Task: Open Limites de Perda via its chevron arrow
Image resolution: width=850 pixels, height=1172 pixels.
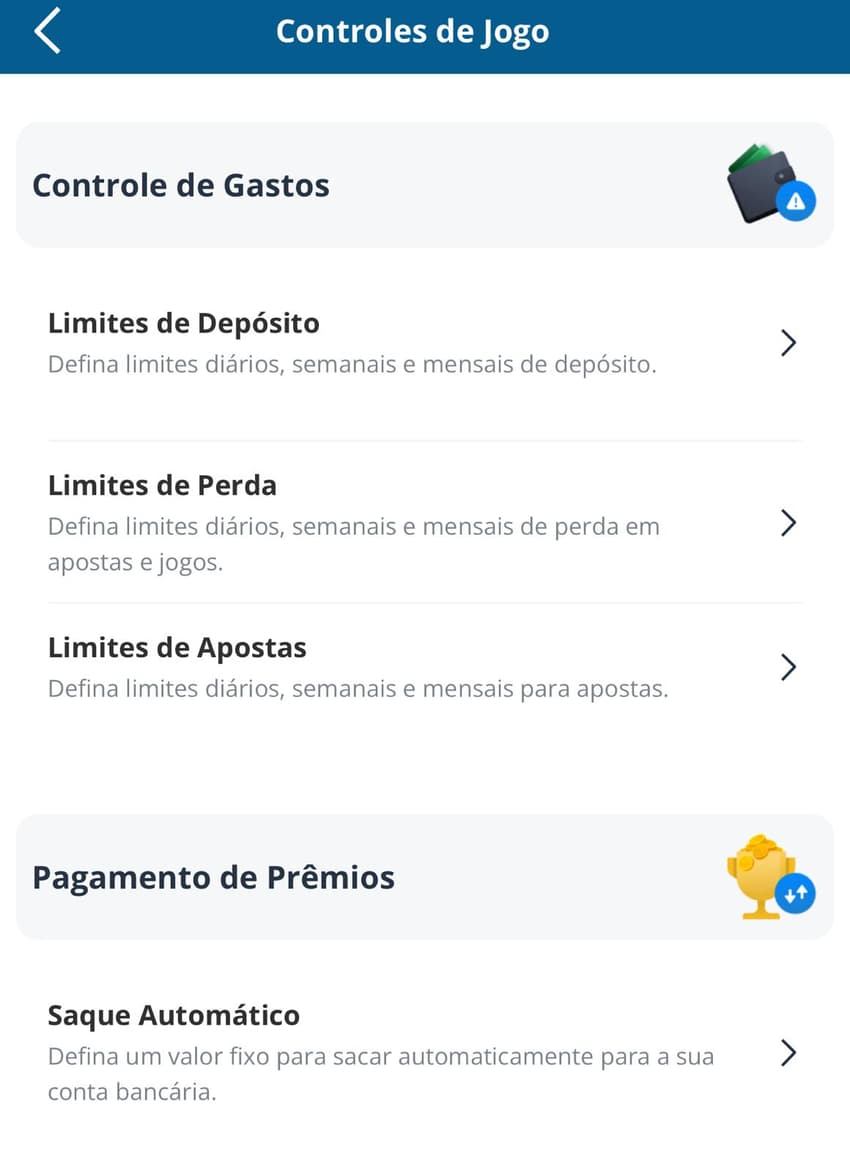Action: 788,523
